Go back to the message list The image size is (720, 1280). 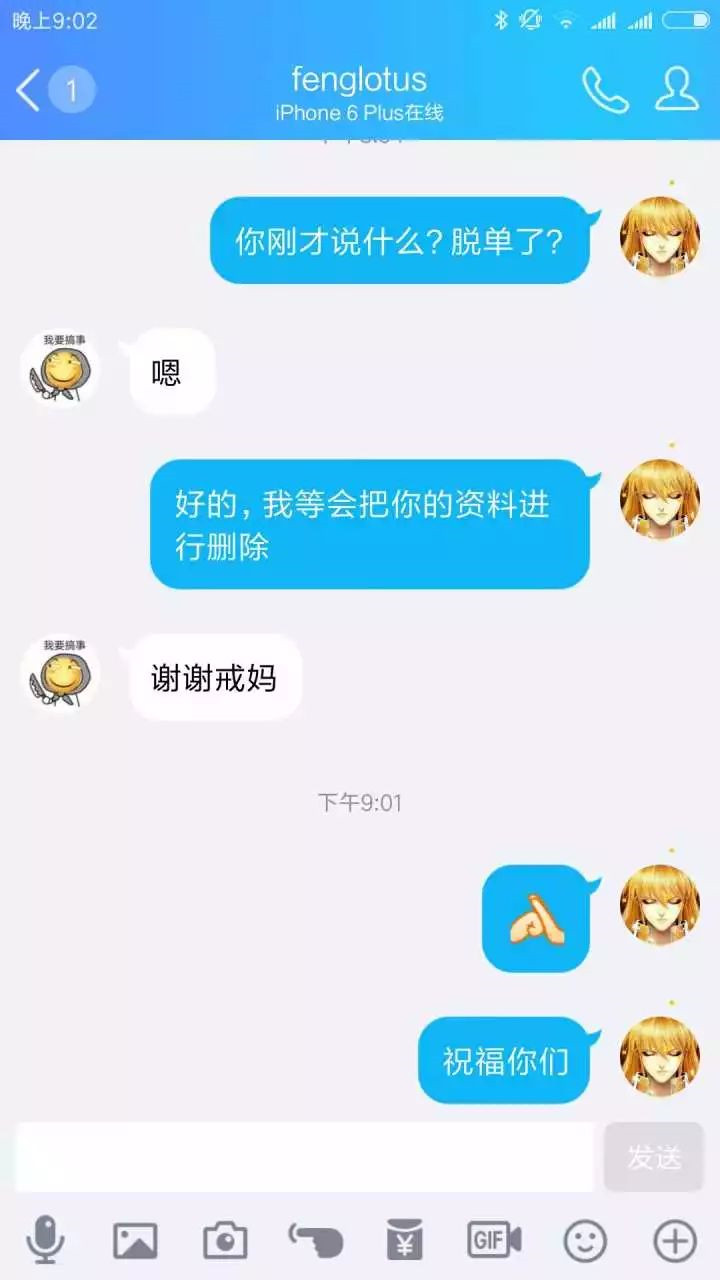tap(30, 91)
